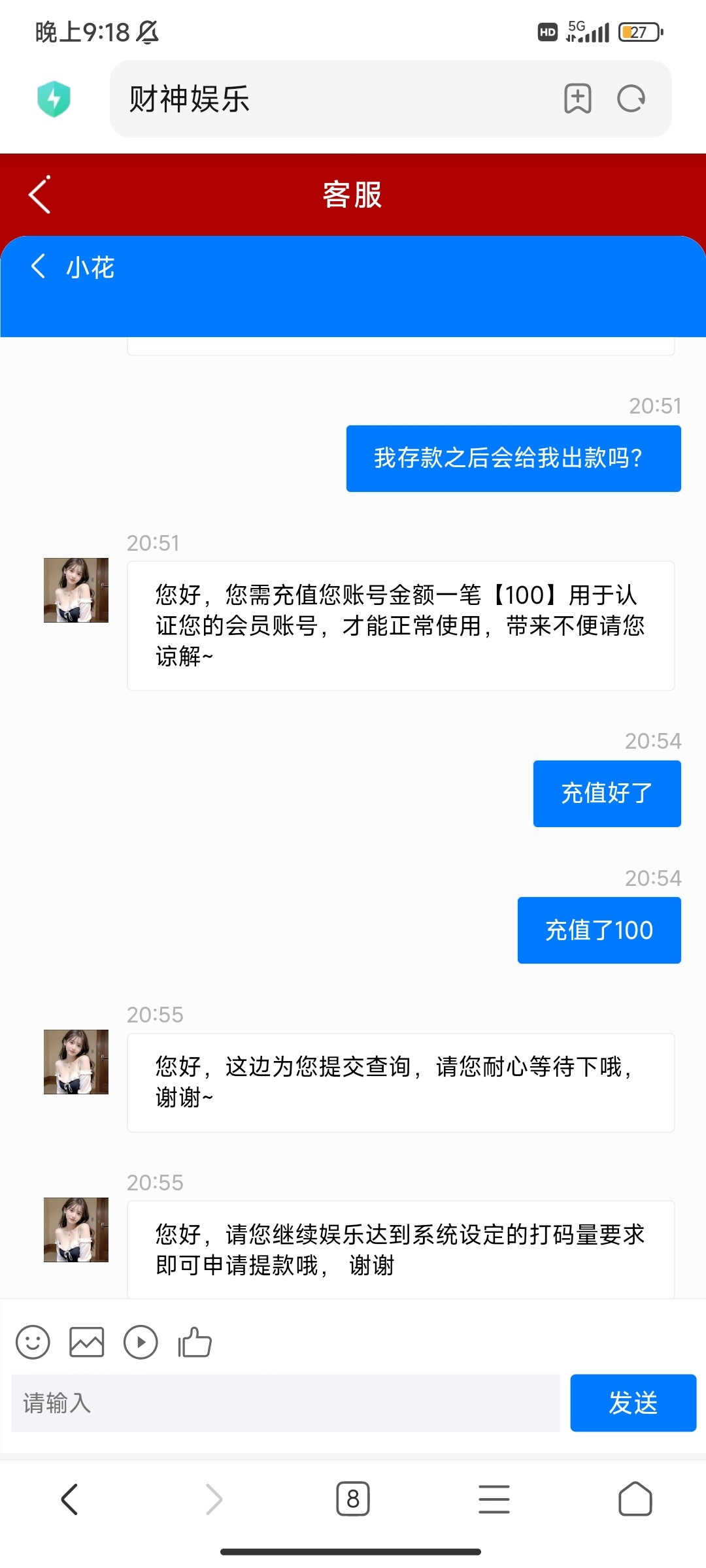Open the image picker icon to send a photo
Screen dimensions: 706x1568
(87, 1342)
